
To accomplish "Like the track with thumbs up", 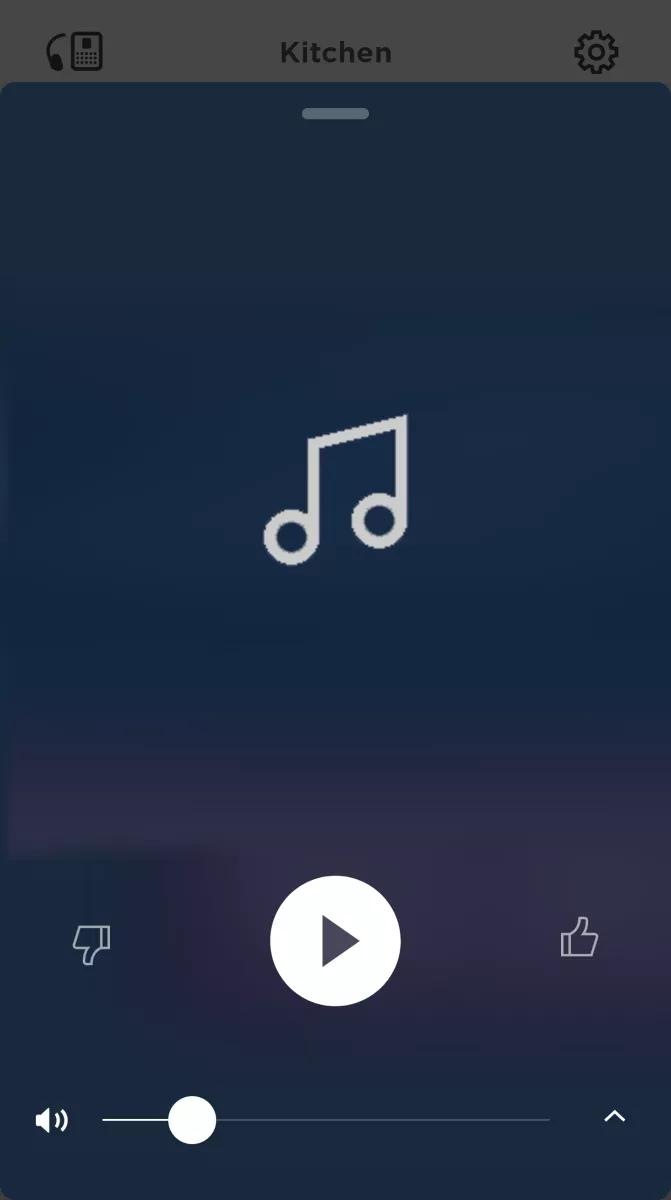I will (579, 938).
